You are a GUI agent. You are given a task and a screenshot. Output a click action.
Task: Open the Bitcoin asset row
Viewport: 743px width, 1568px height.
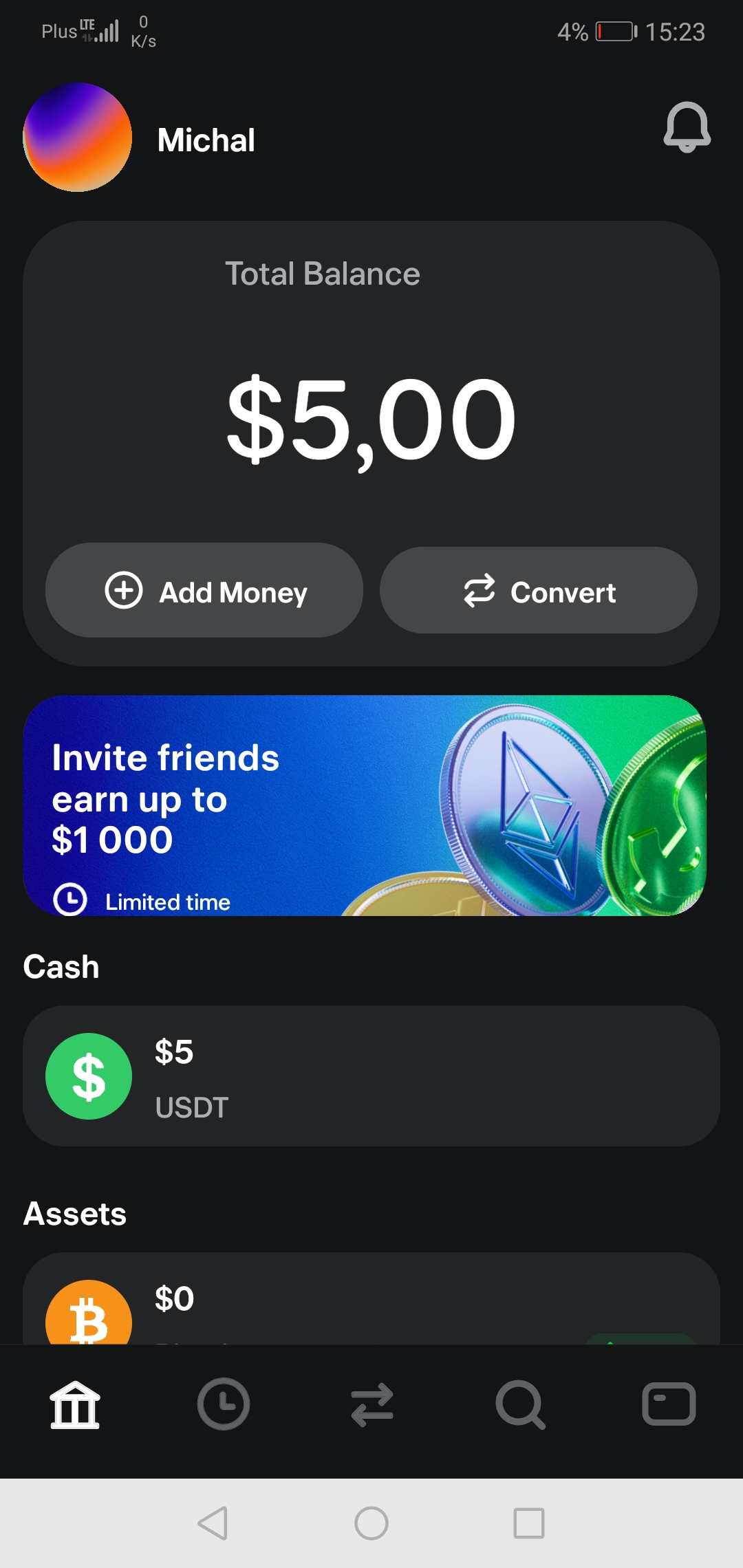371,1303
